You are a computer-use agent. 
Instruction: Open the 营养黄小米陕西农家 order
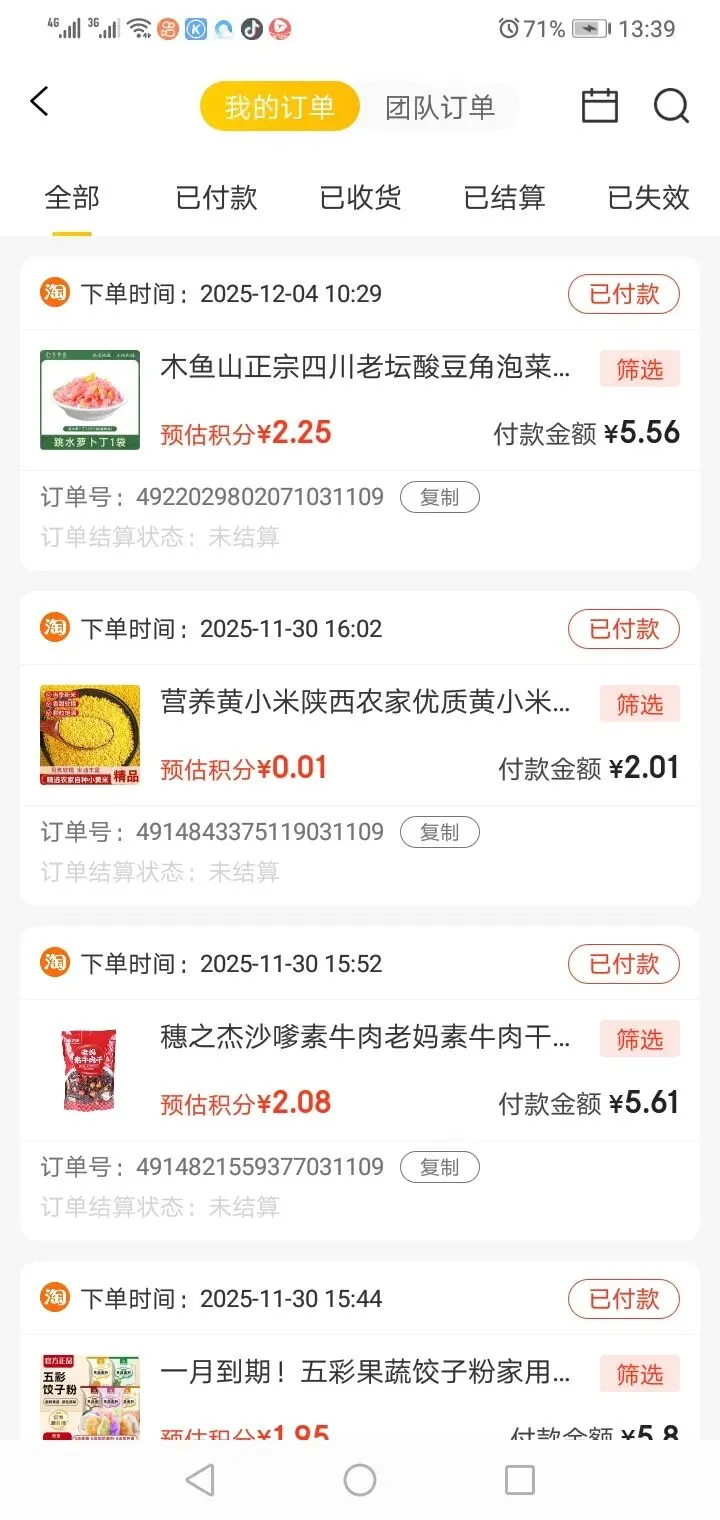click(365, 703)
